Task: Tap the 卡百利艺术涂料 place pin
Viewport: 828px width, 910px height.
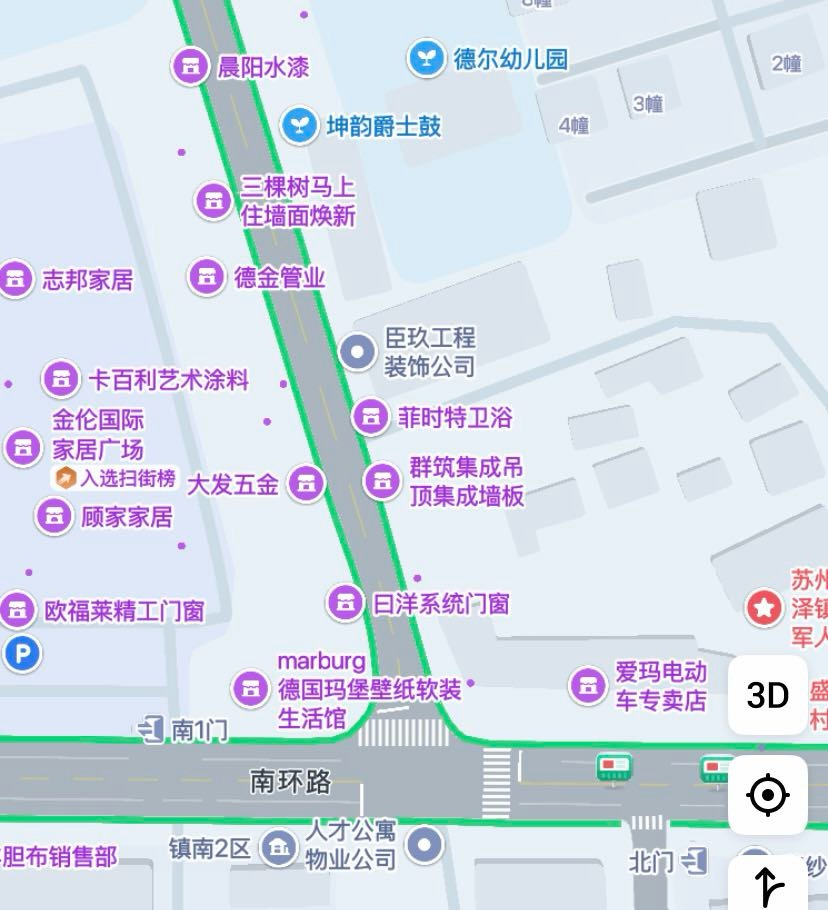Action: click(61, 379)
